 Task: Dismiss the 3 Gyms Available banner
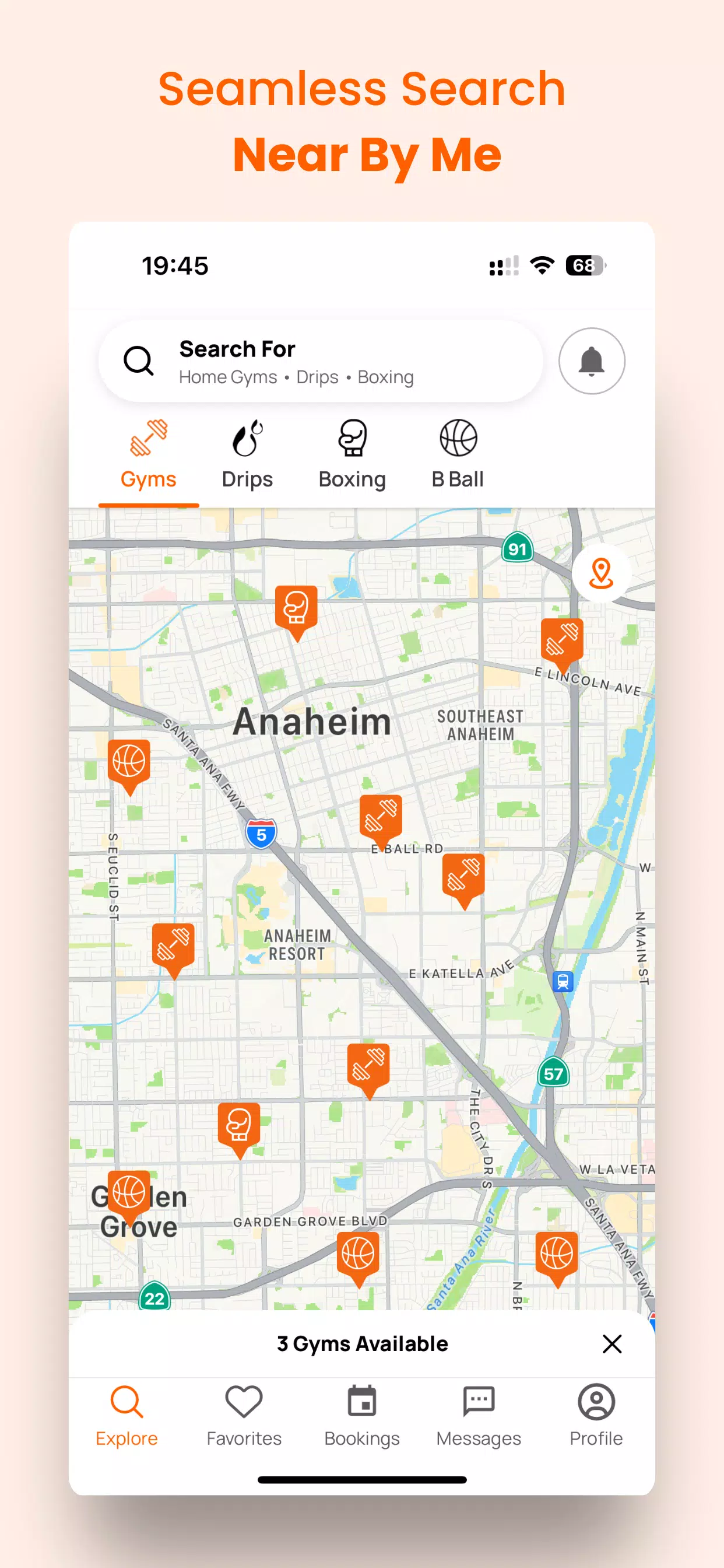point(612,1344)
